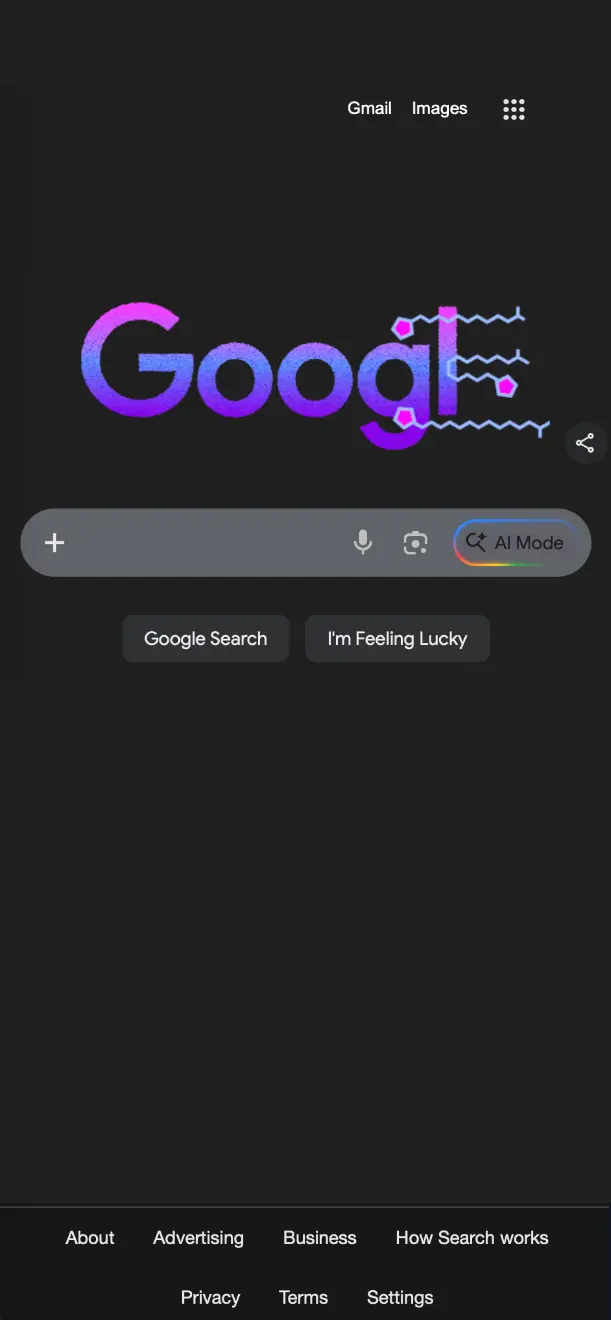Search by image with the camera icon
Viewport: 611px width, 1320px height.
point(415,542)
